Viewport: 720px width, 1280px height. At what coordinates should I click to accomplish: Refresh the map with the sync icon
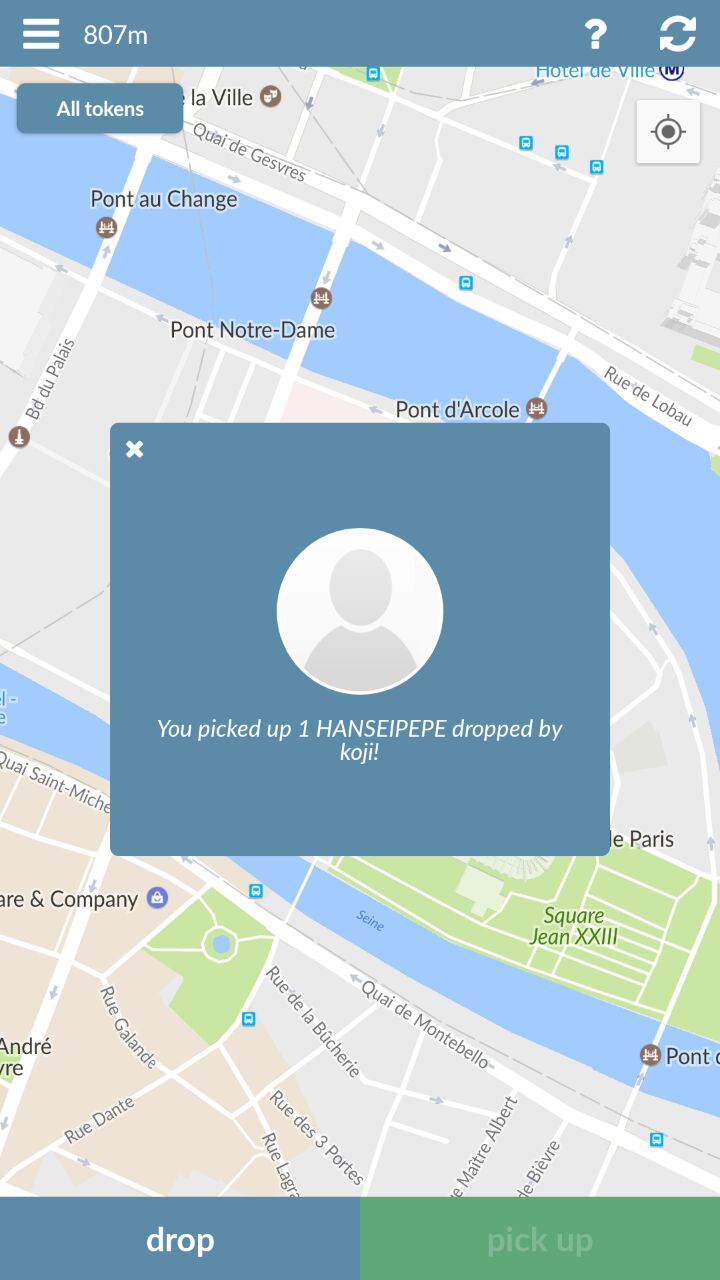pos(677,34)
